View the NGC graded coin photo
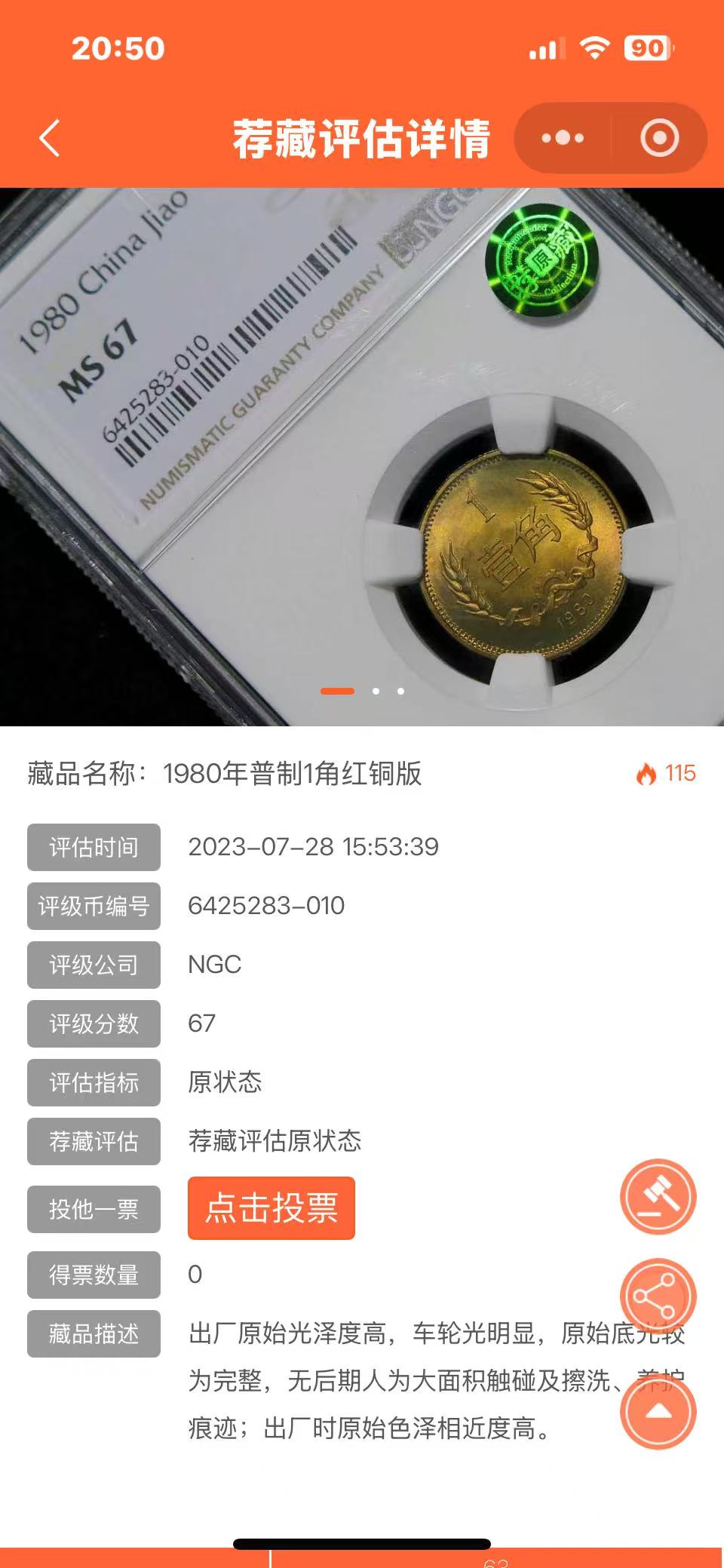This screenshot has width=724, height=1568. pyautogui.click(x=362, y=456)
